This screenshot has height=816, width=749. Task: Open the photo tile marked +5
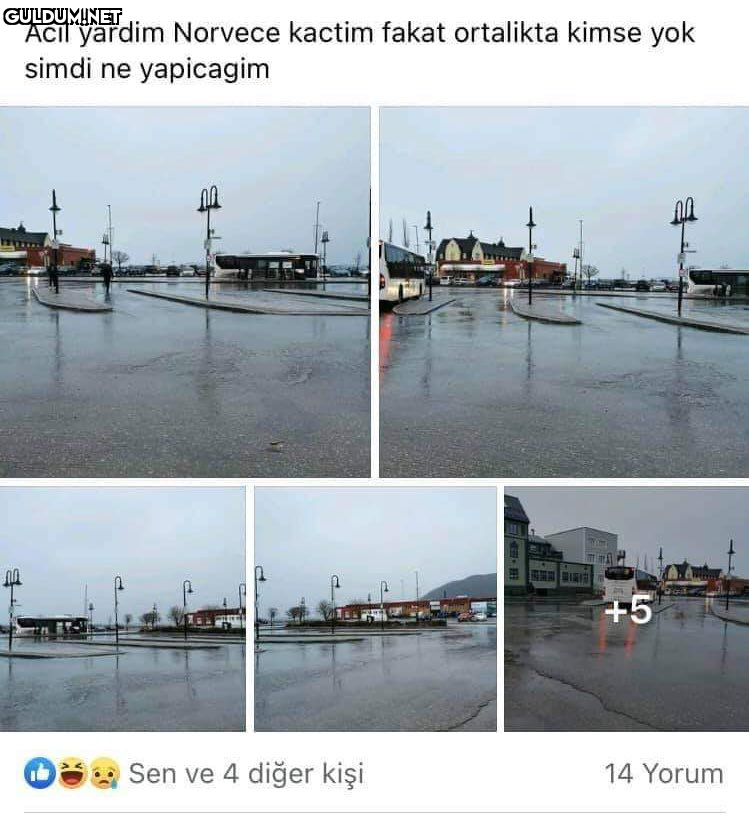[626, 609]
